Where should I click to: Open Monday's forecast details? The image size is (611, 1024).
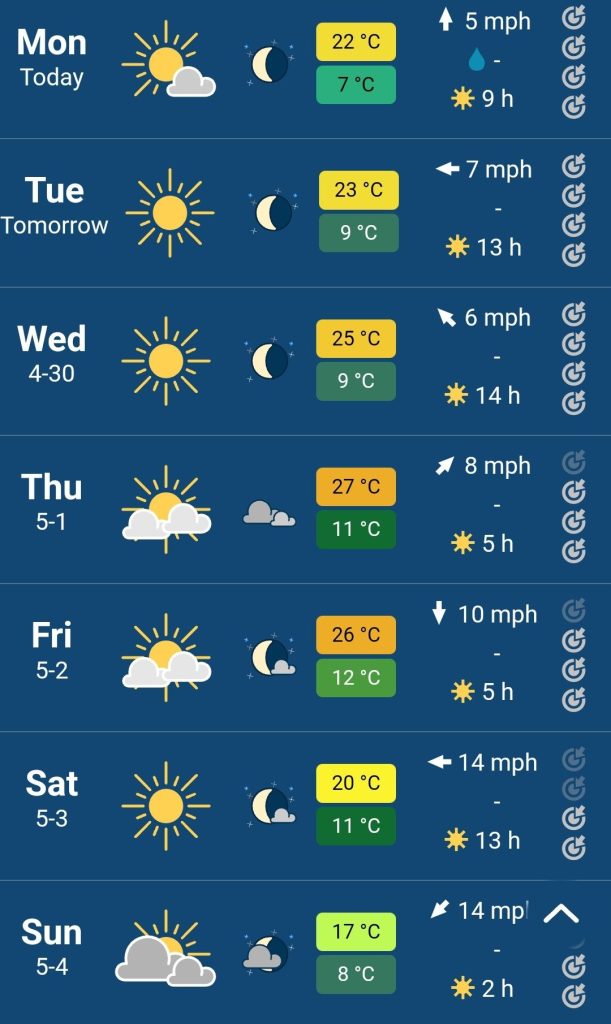(306, 69)
